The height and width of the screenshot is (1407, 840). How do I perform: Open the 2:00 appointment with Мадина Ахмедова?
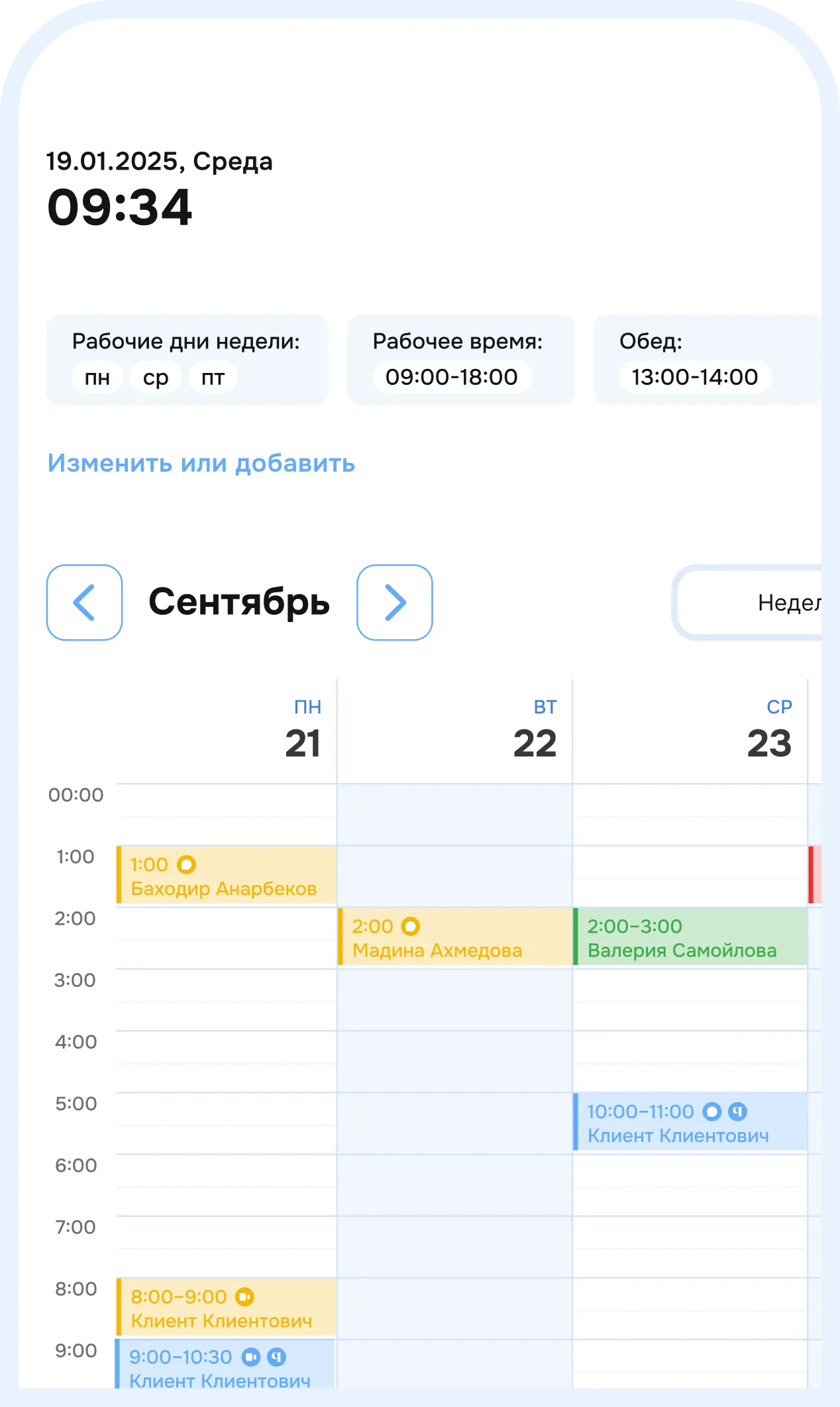pos(454,937)
